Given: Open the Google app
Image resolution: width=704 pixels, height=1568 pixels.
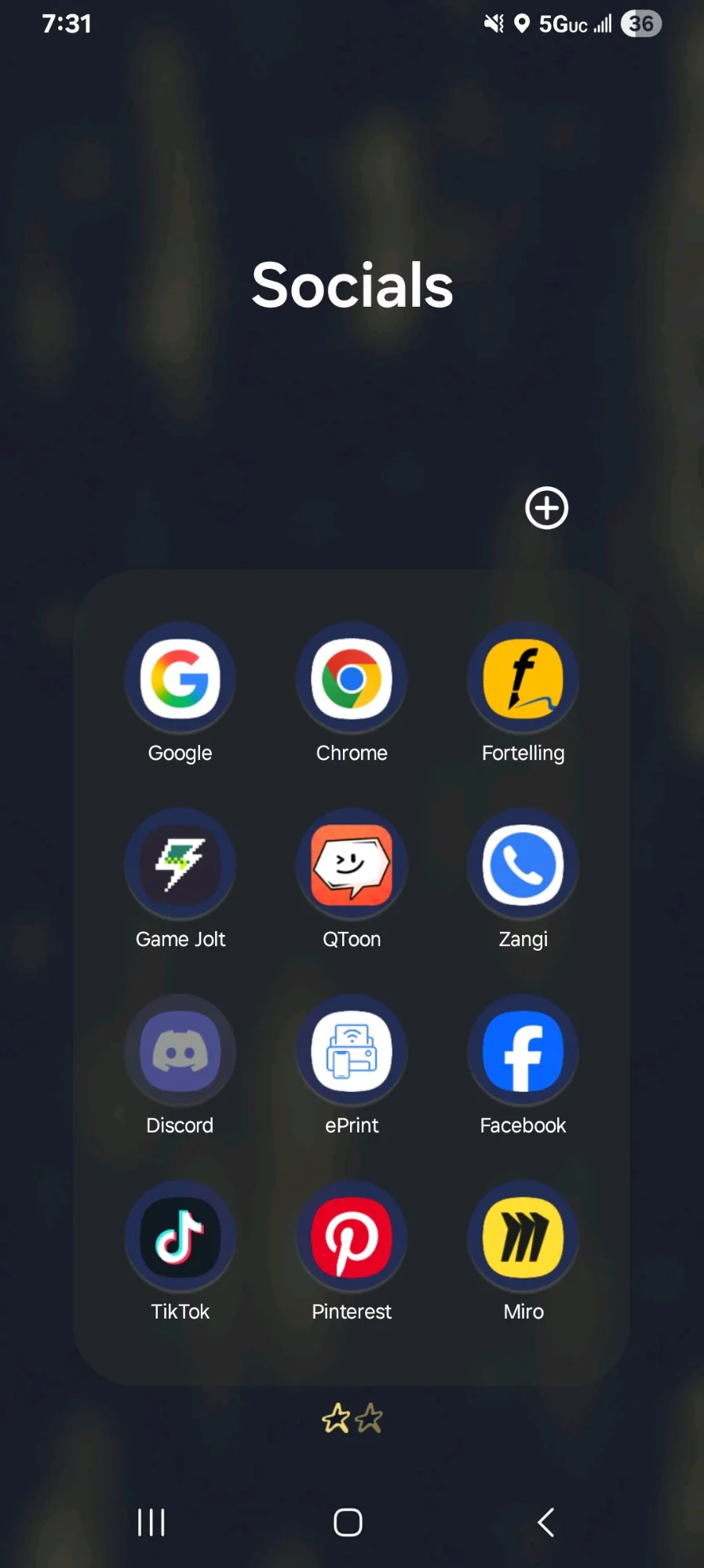Looking at the screenshot, I should (x=180, y=679).
